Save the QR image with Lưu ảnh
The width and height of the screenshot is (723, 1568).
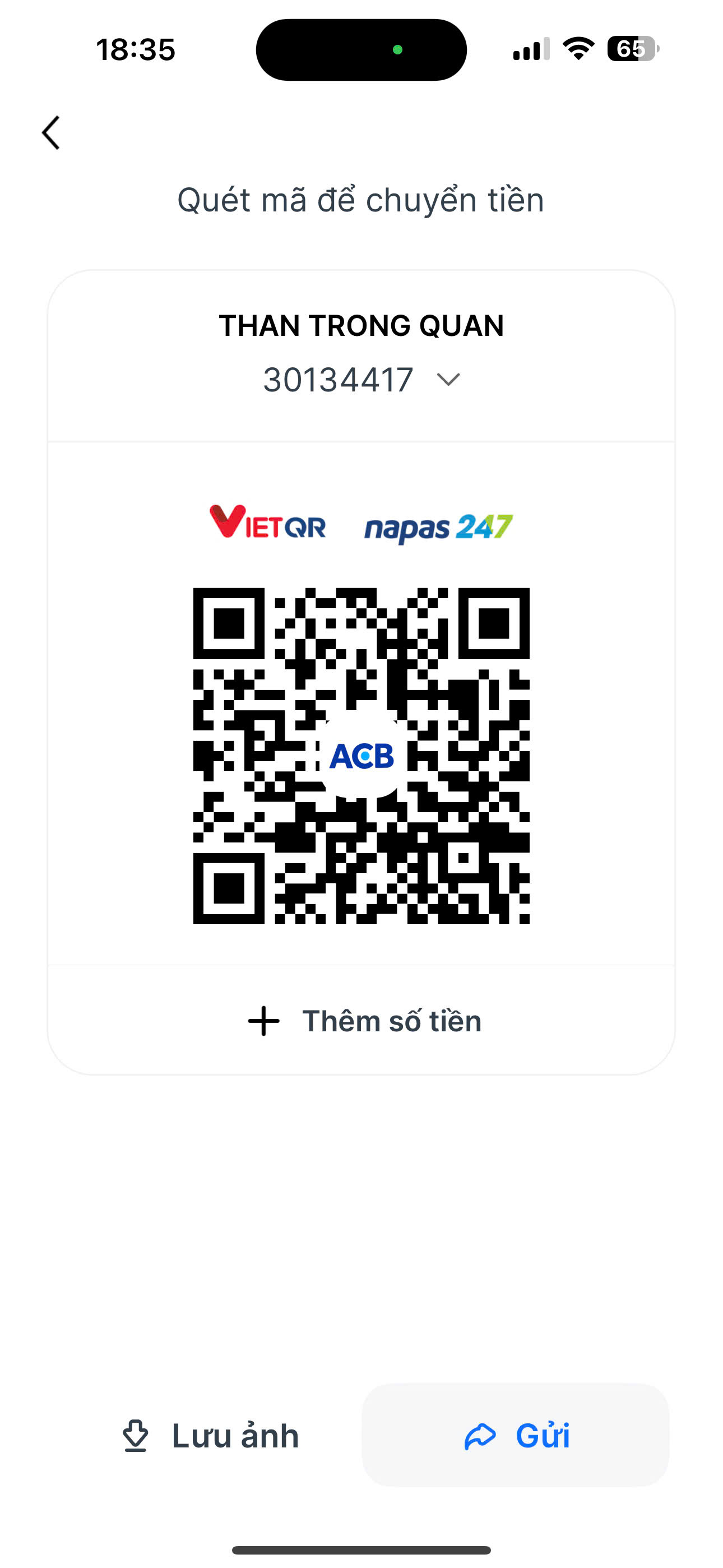(210, 1436)
